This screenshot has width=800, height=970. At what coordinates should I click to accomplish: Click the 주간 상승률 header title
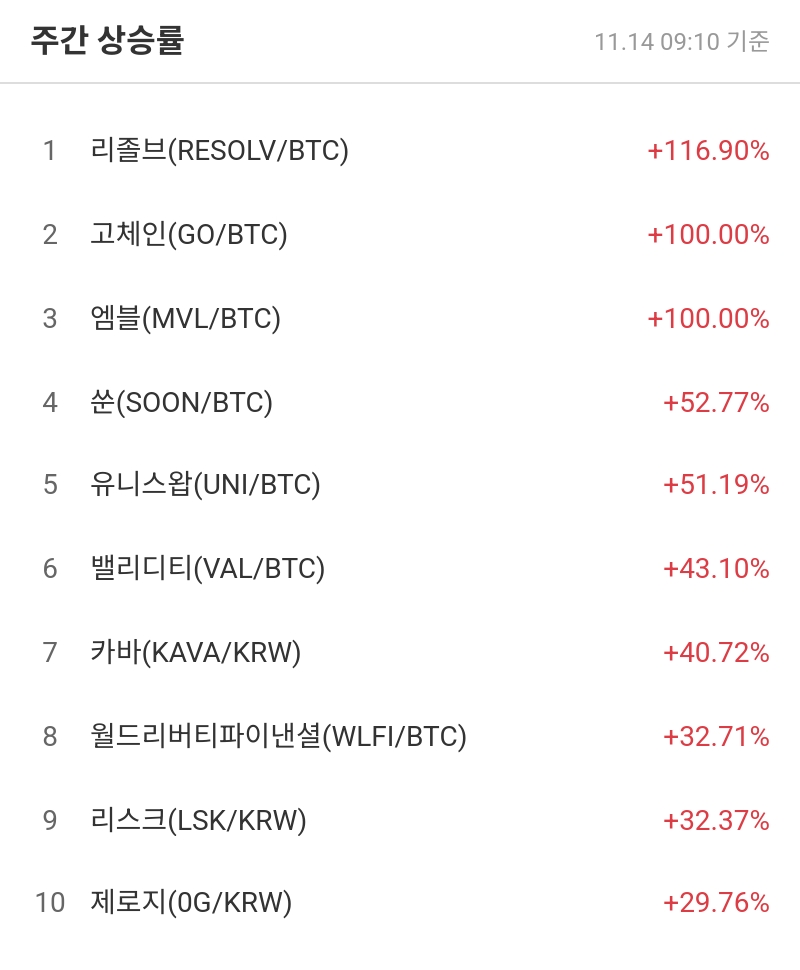point(109,41)
